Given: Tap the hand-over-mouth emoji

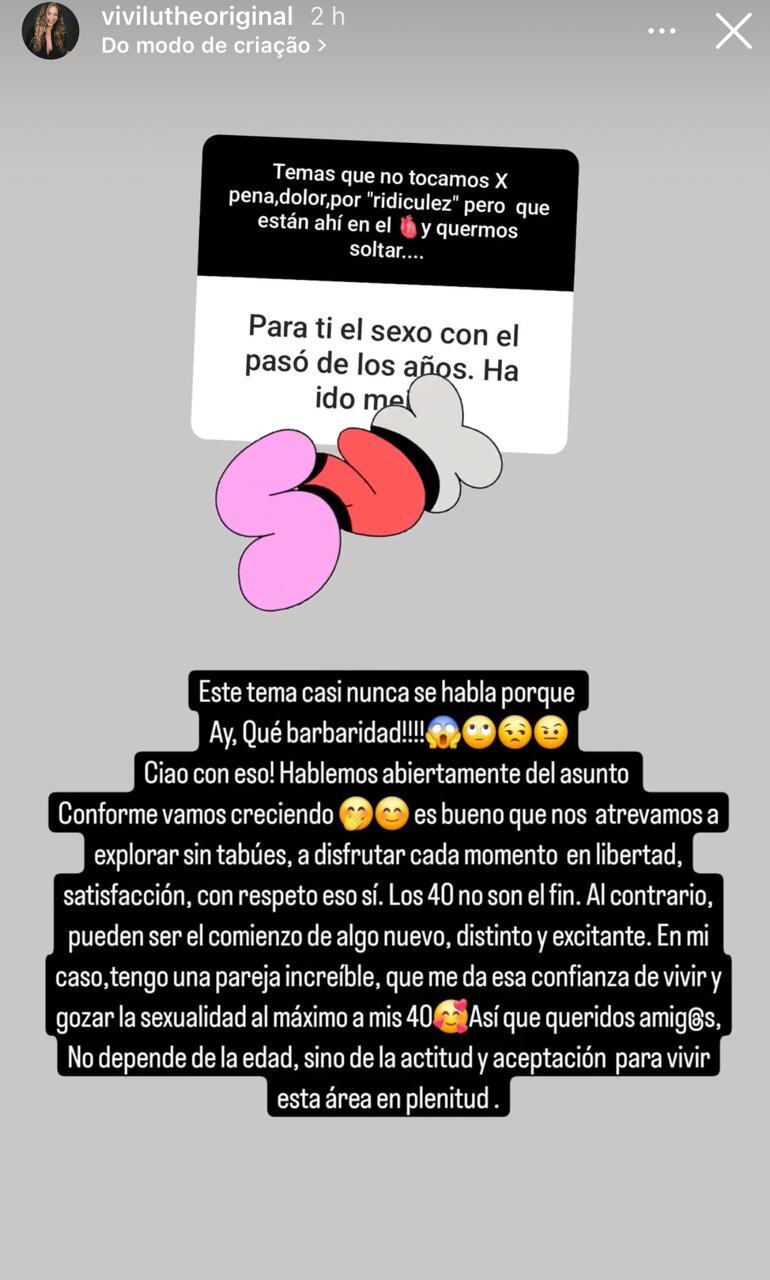Looking at the screenshot, I should (x=356, y=813).
